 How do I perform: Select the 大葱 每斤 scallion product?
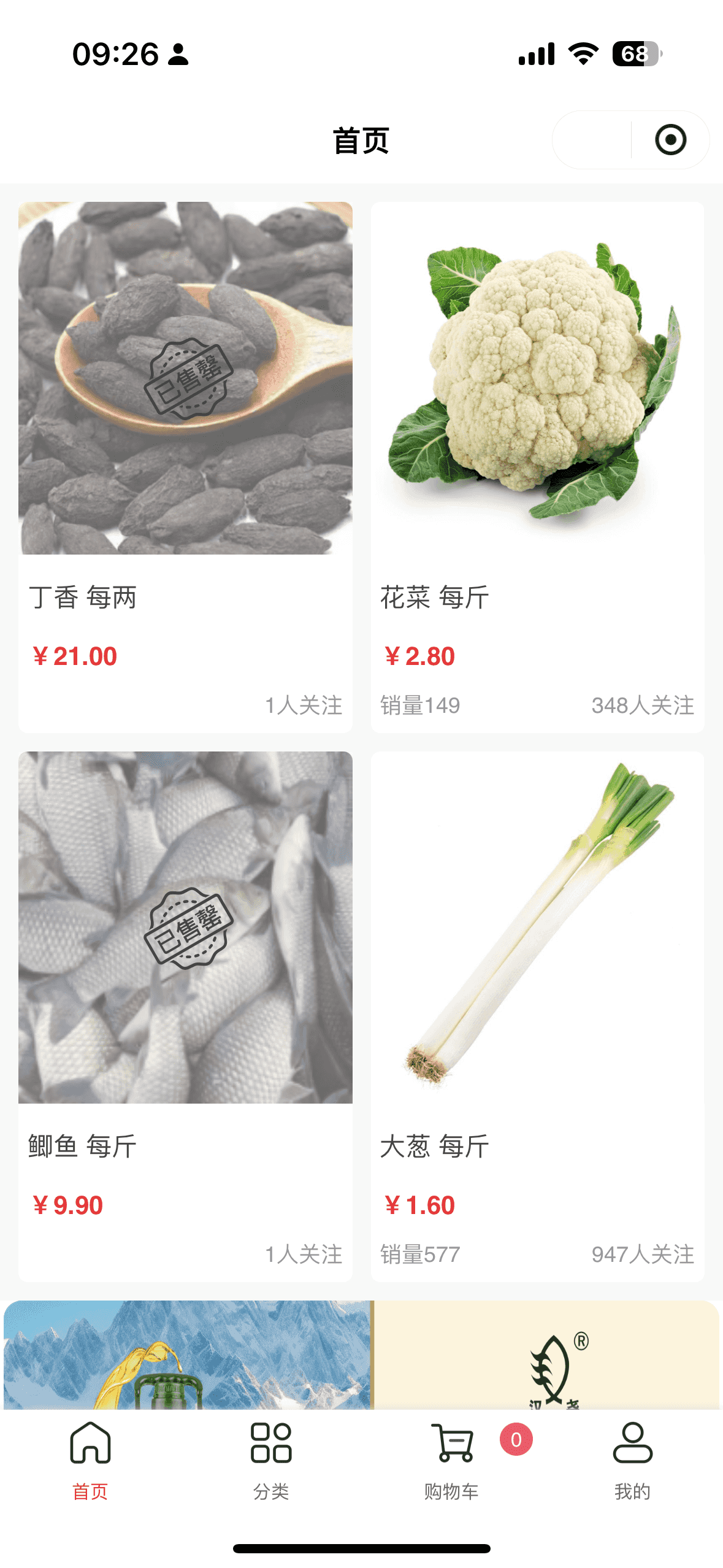click(537, 1015)
